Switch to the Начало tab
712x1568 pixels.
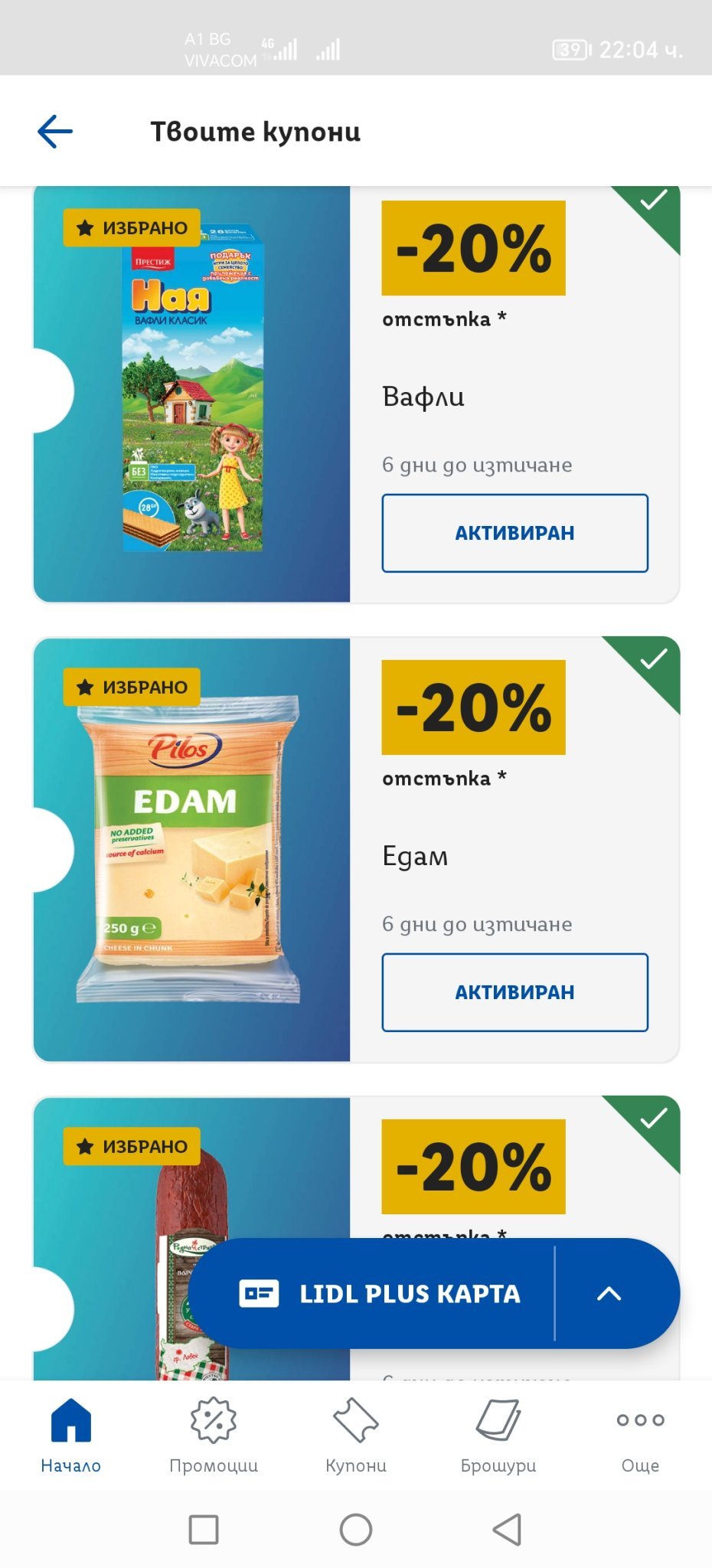pyautogui.click(x=70, y=1435)
